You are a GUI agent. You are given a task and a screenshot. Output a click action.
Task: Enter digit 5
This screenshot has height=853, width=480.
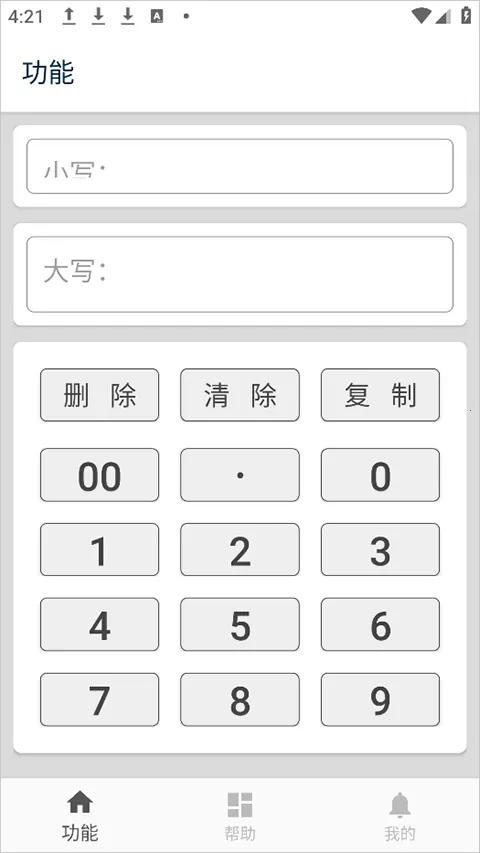pyautogui.click(x=240, y=625)
